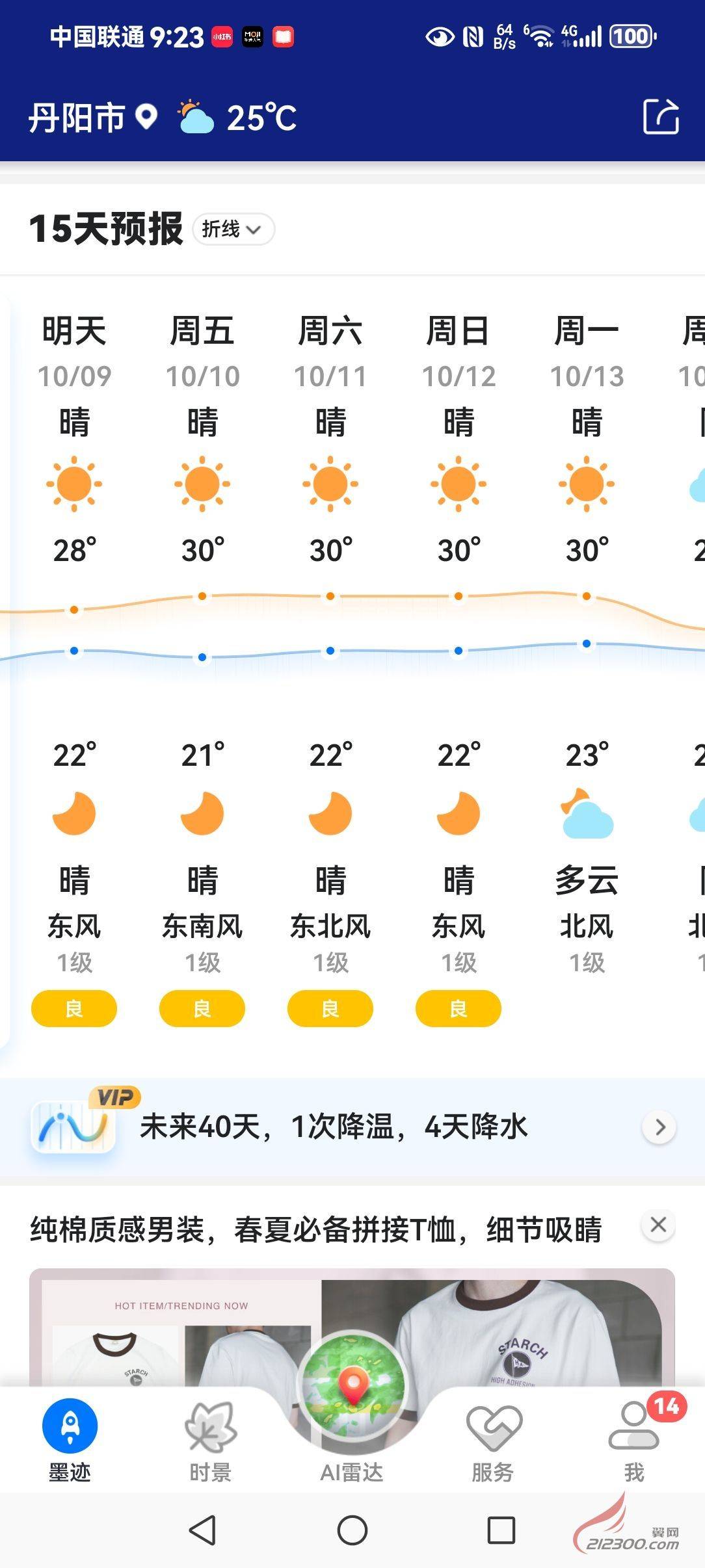Share the weather via top-right icon
The width and height of the screenshot is (705, 1568).
pos(661,117)
